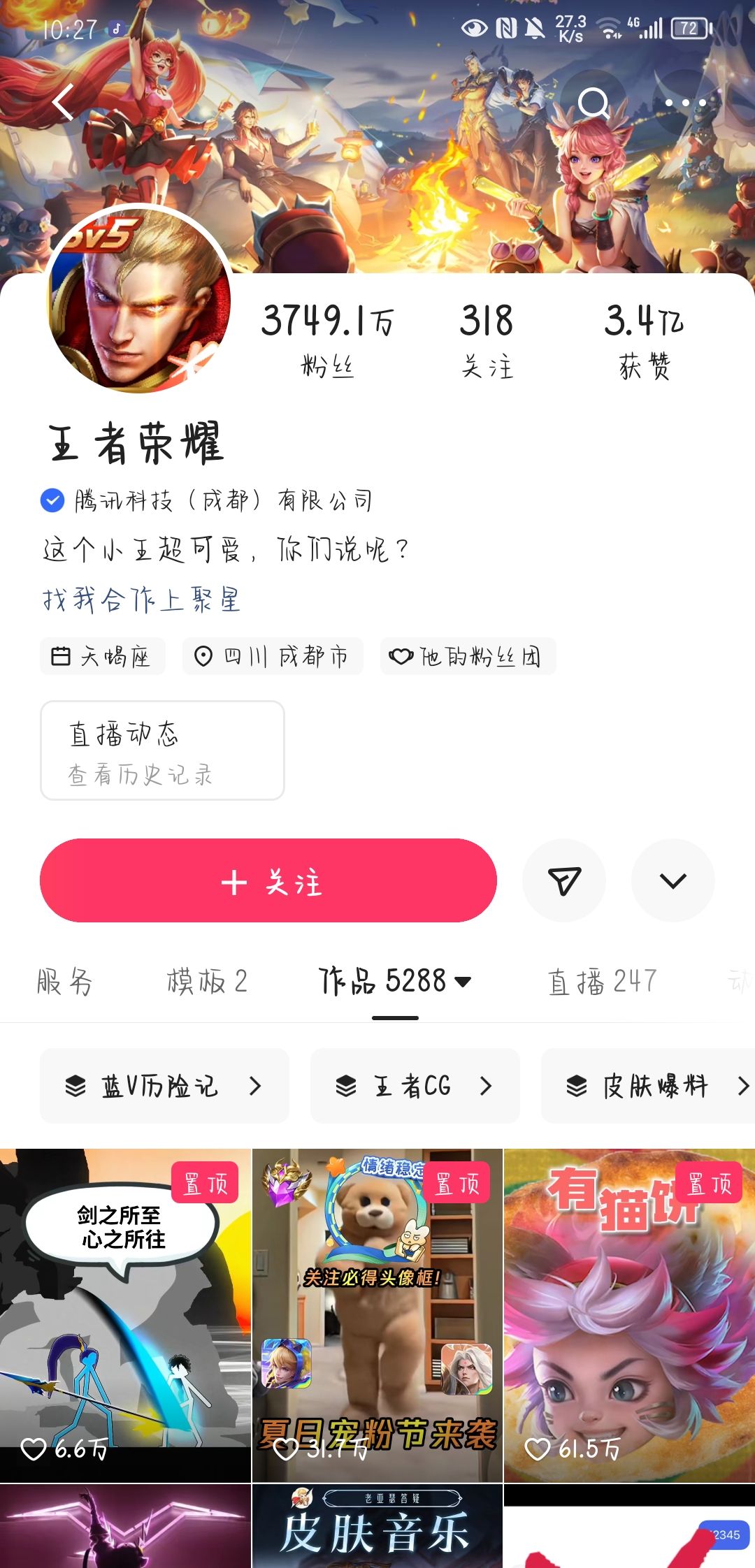The width and height of the screenshot is (755, 1568).
Task: Open 他的粉丝团 fan group
Action: (x=468, y=656)
